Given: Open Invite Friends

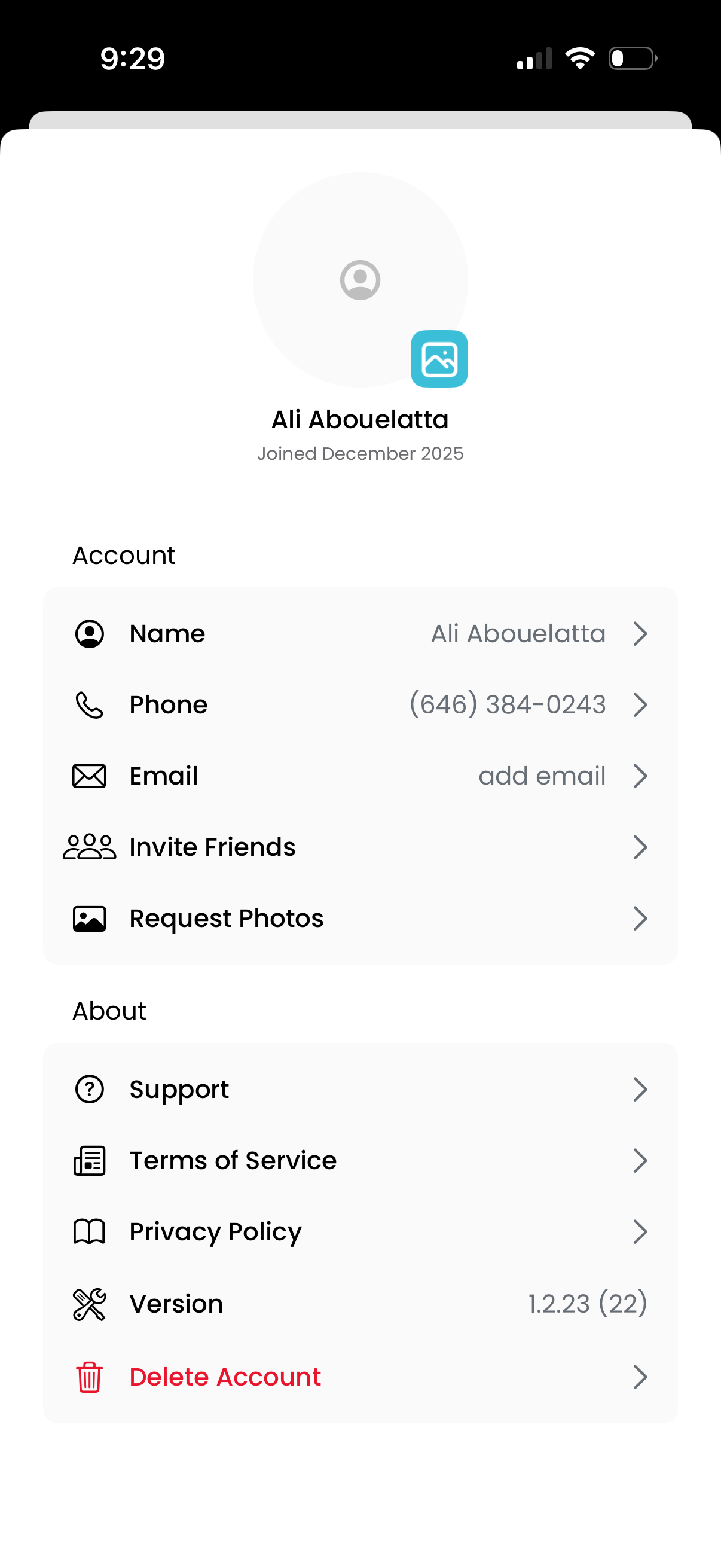Looking at the screenshot, I should 360,847.
